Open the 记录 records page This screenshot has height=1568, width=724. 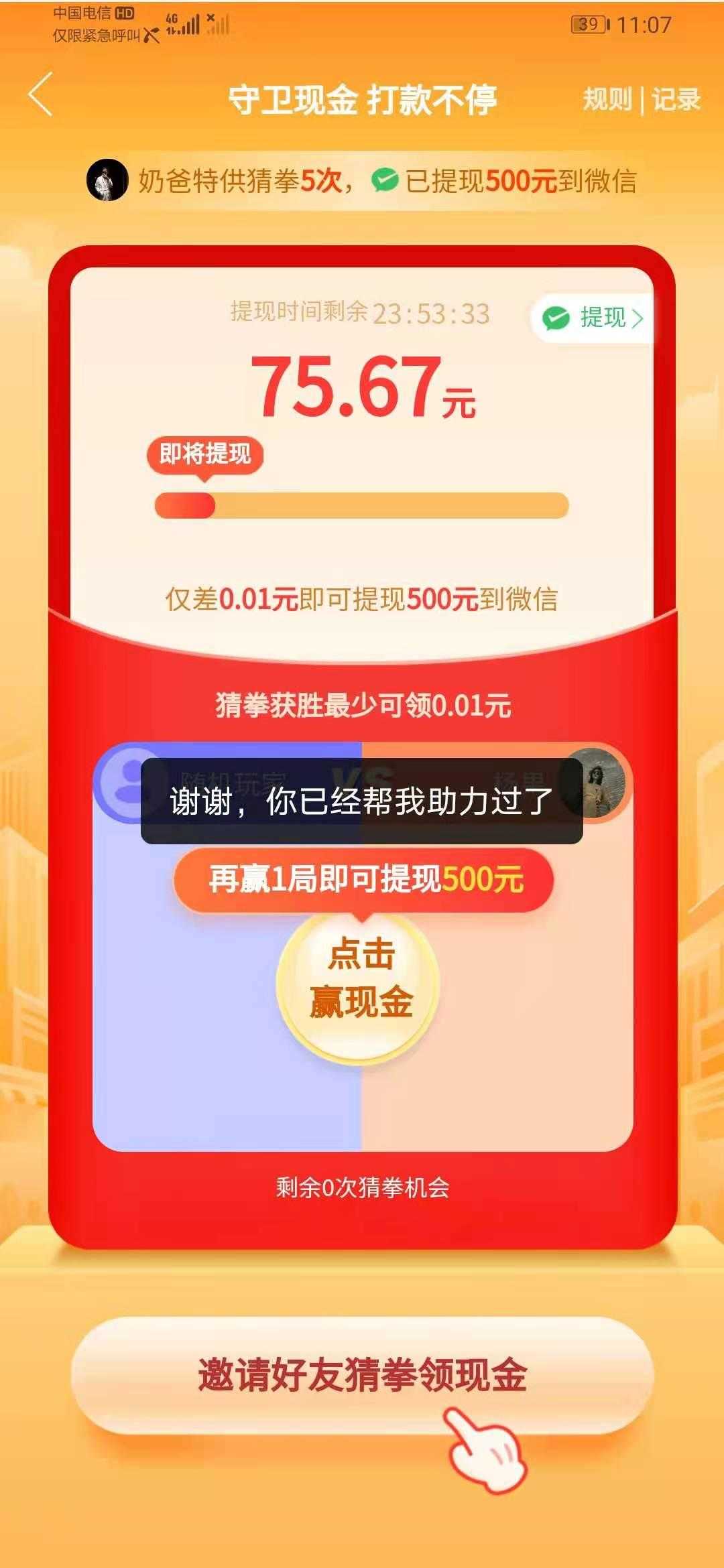676,99
